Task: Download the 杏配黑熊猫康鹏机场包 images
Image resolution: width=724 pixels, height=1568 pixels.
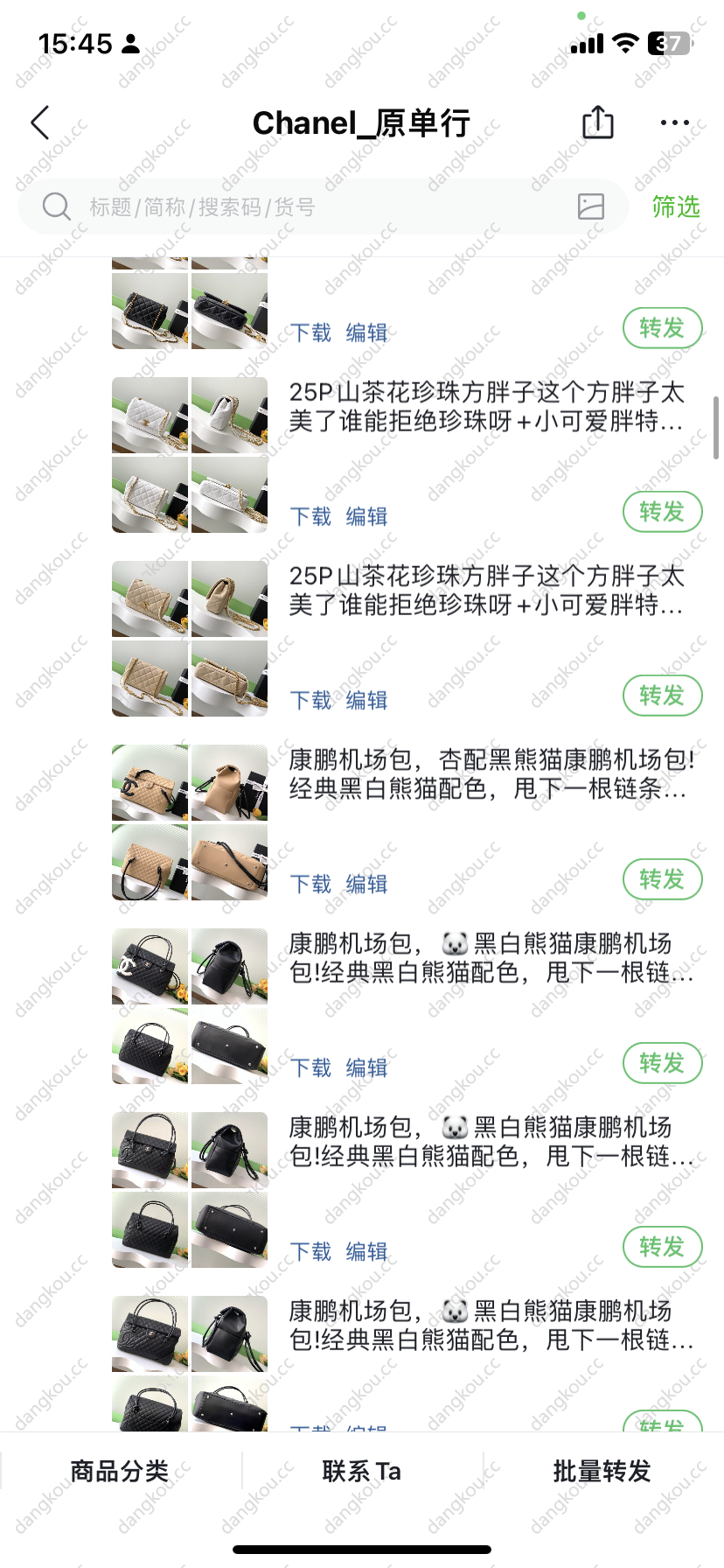Action: (x=310, y=884)
